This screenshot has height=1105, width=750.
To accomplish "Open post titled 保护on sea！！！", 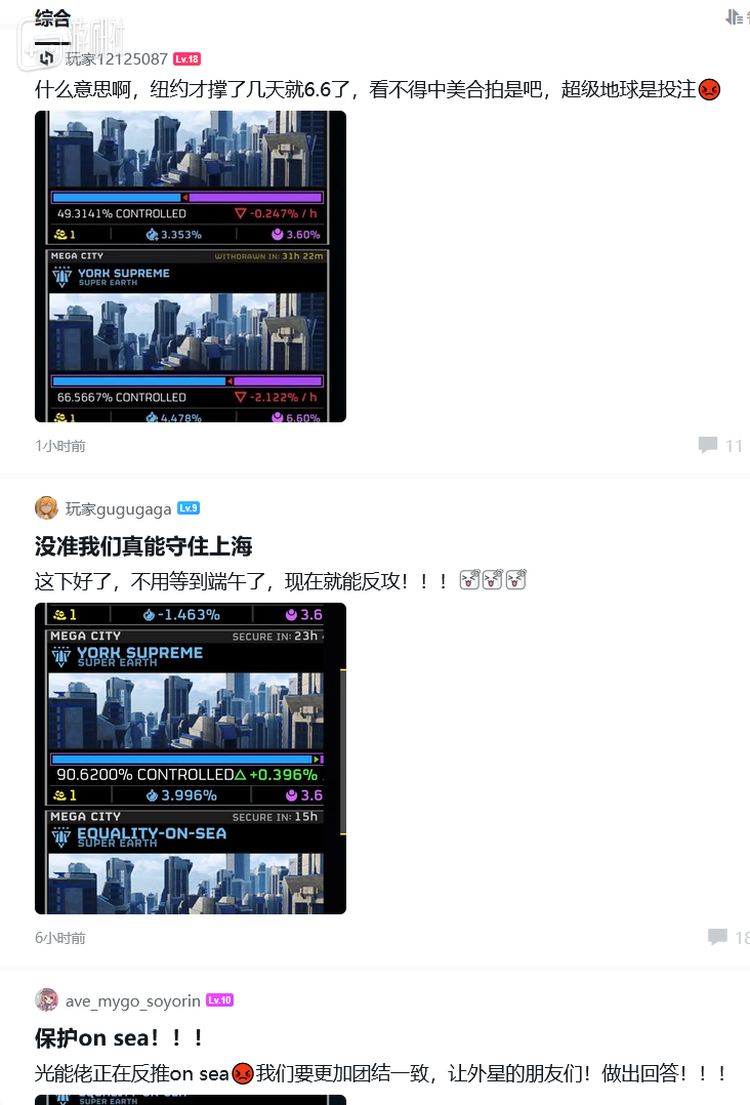I will 120,1038.
